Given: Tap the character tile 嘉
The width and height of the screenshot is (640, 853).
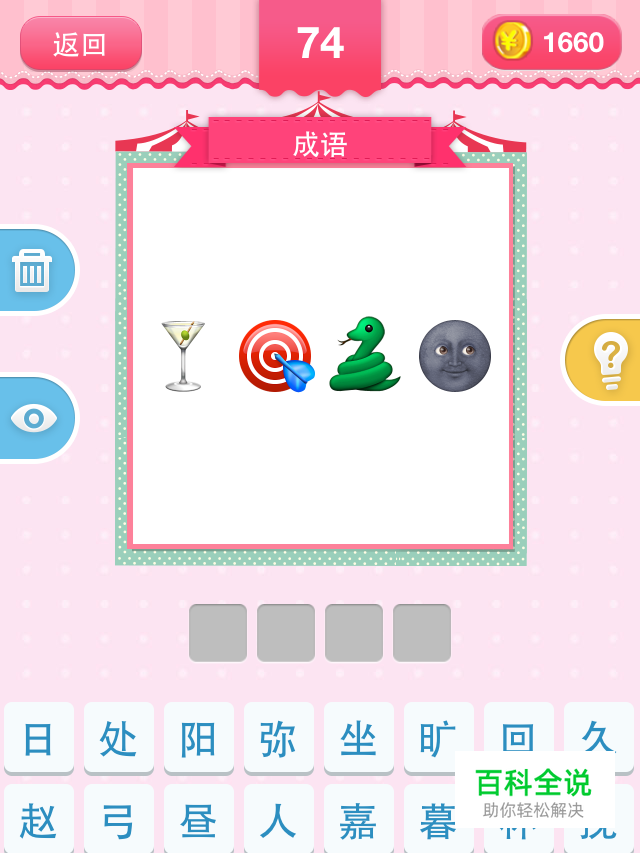Looking at the screenshot, I should (359, 819).
